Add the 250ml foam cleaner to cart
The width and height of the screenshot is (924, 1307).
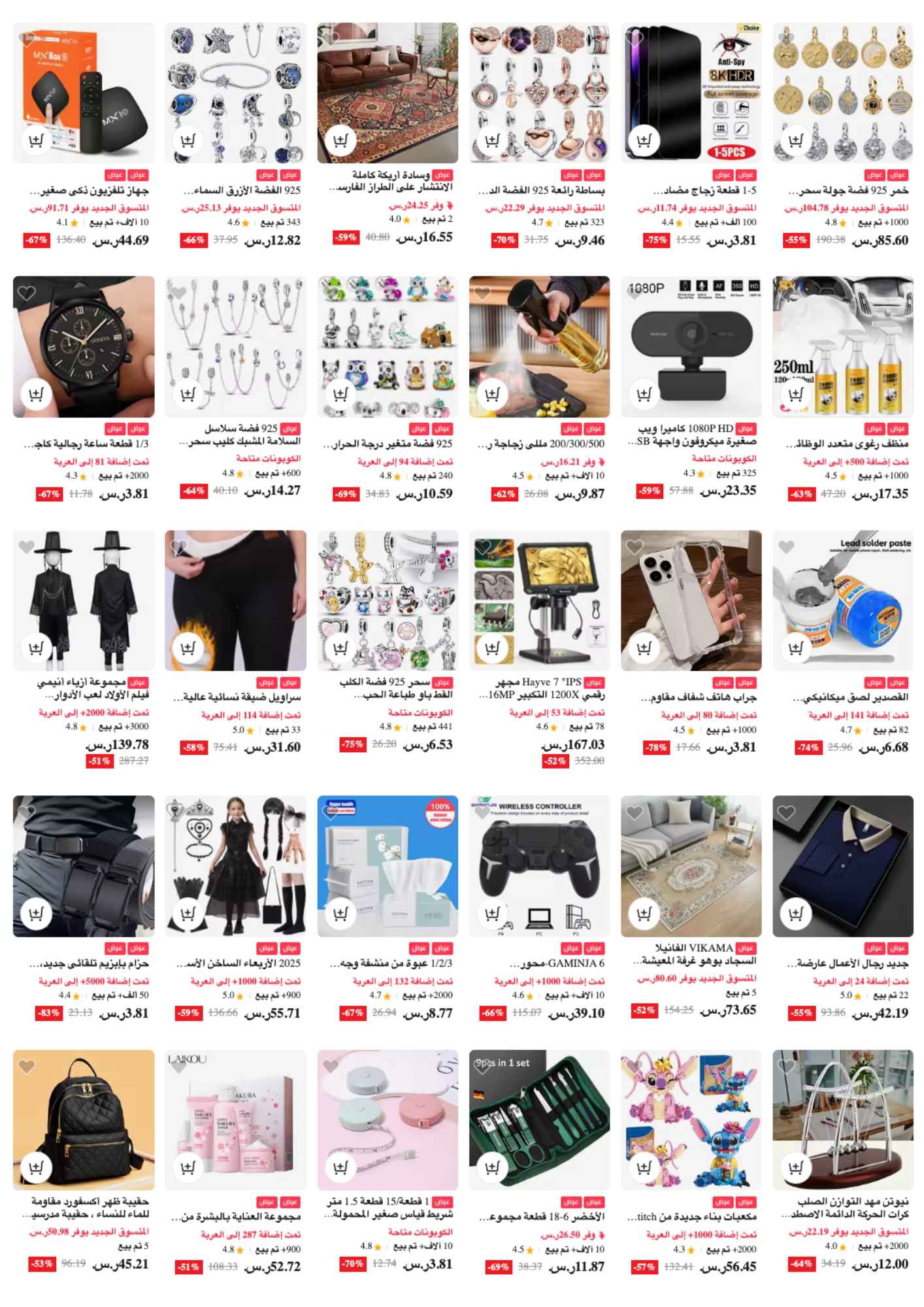(x=795, y=394)
